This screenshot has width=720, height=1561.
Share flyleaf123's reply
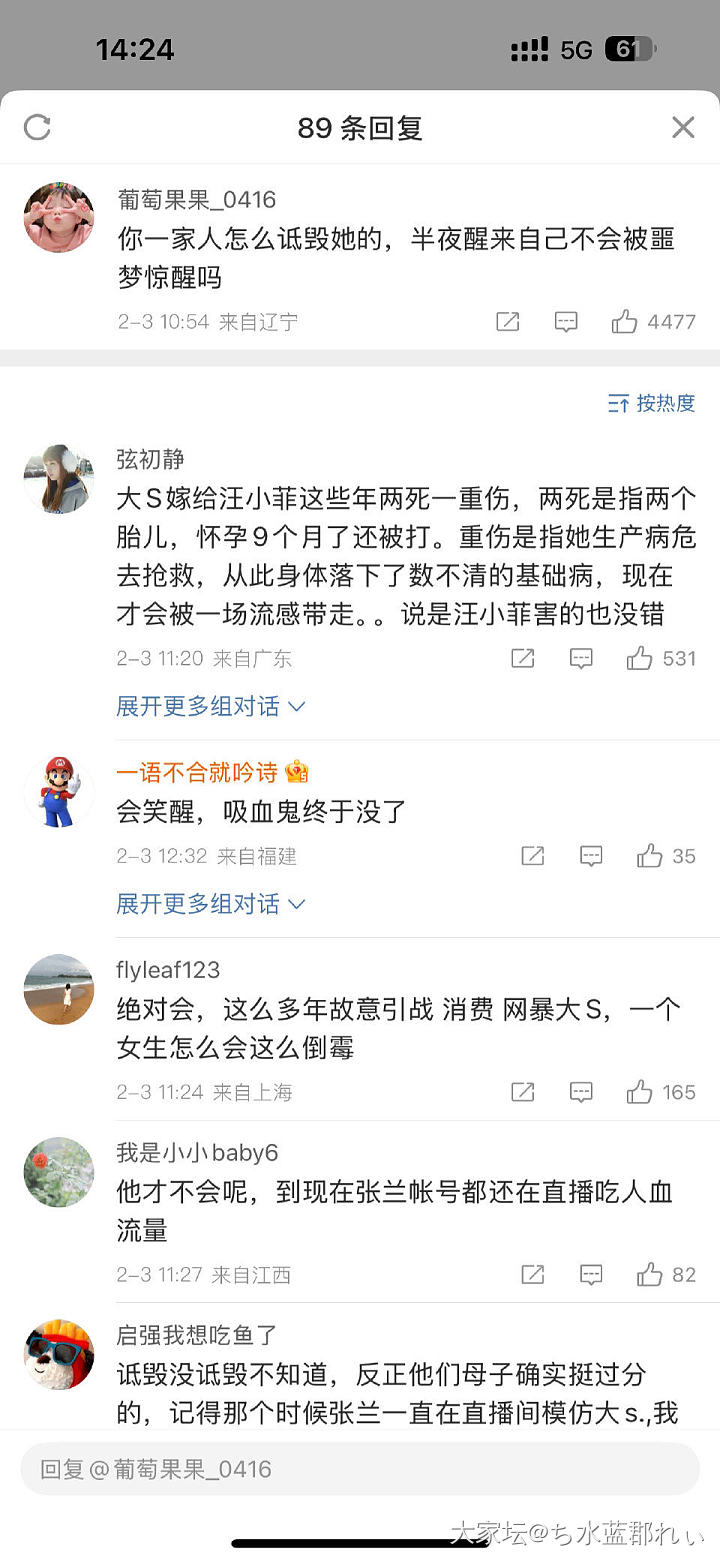(x=523, y=1092)
